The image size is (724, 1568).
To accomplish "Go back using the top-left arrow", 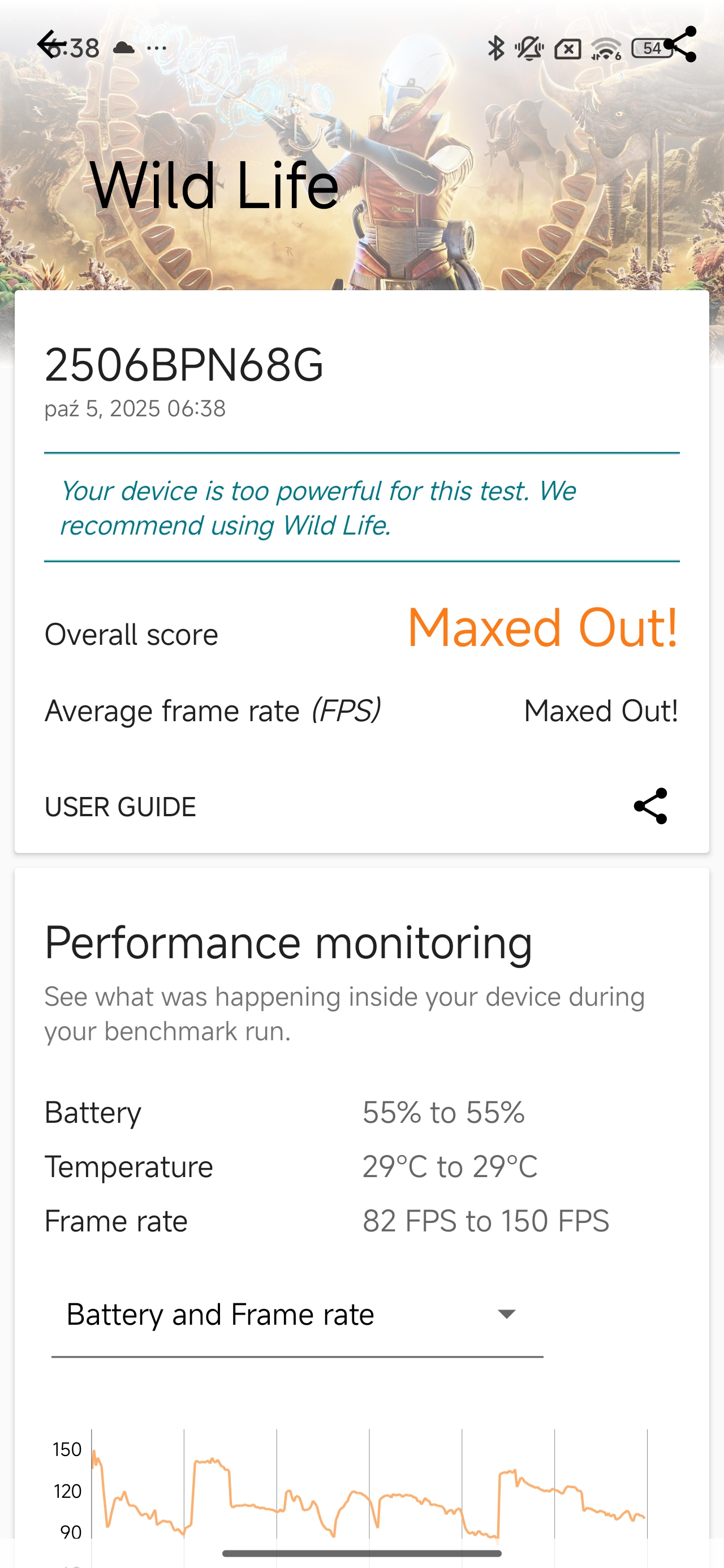I will (x=51, y=45).
